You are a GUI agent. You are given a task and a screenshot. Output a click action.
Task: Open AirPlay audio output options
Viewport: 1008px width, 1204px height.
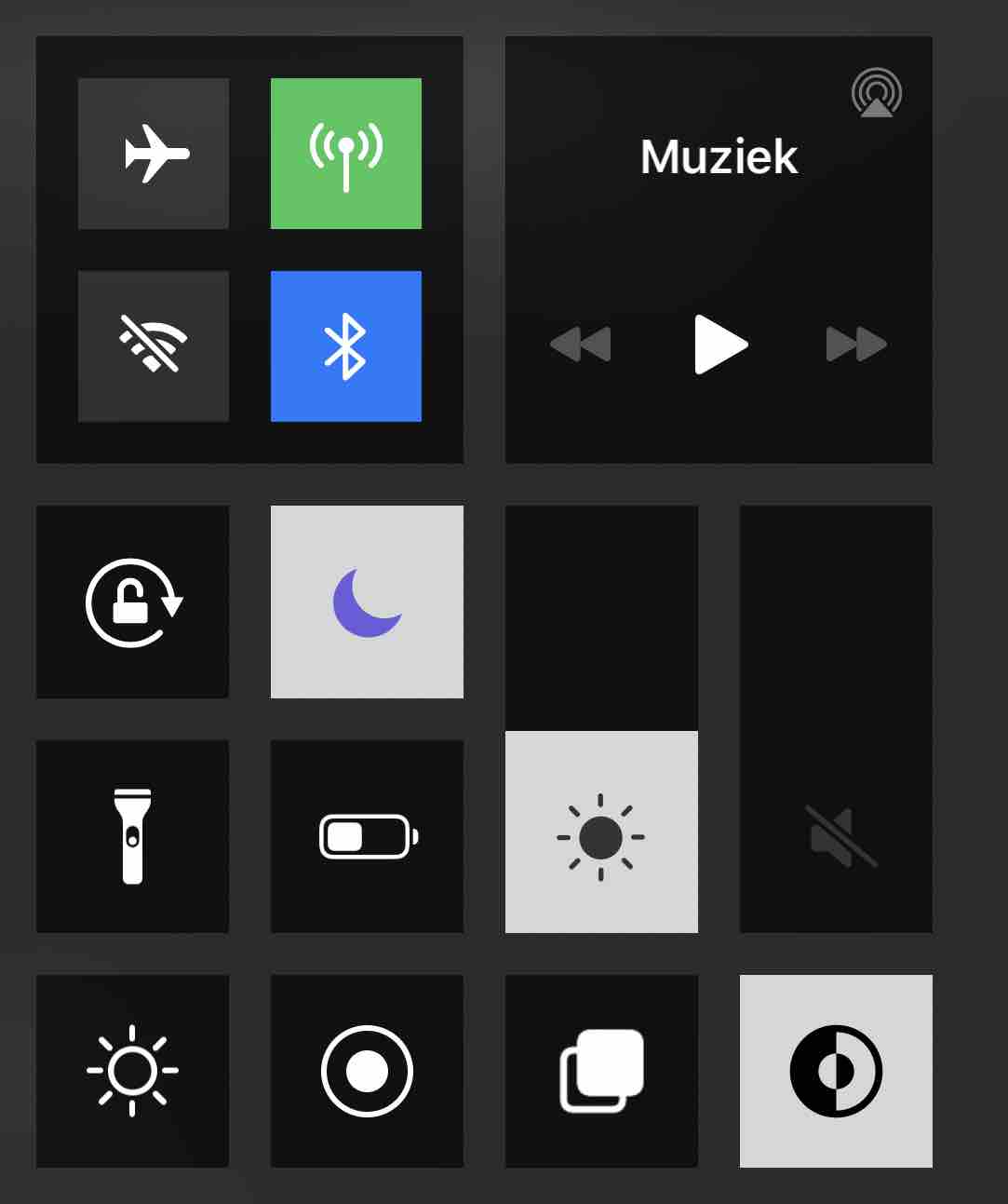[x=876, y=93]
